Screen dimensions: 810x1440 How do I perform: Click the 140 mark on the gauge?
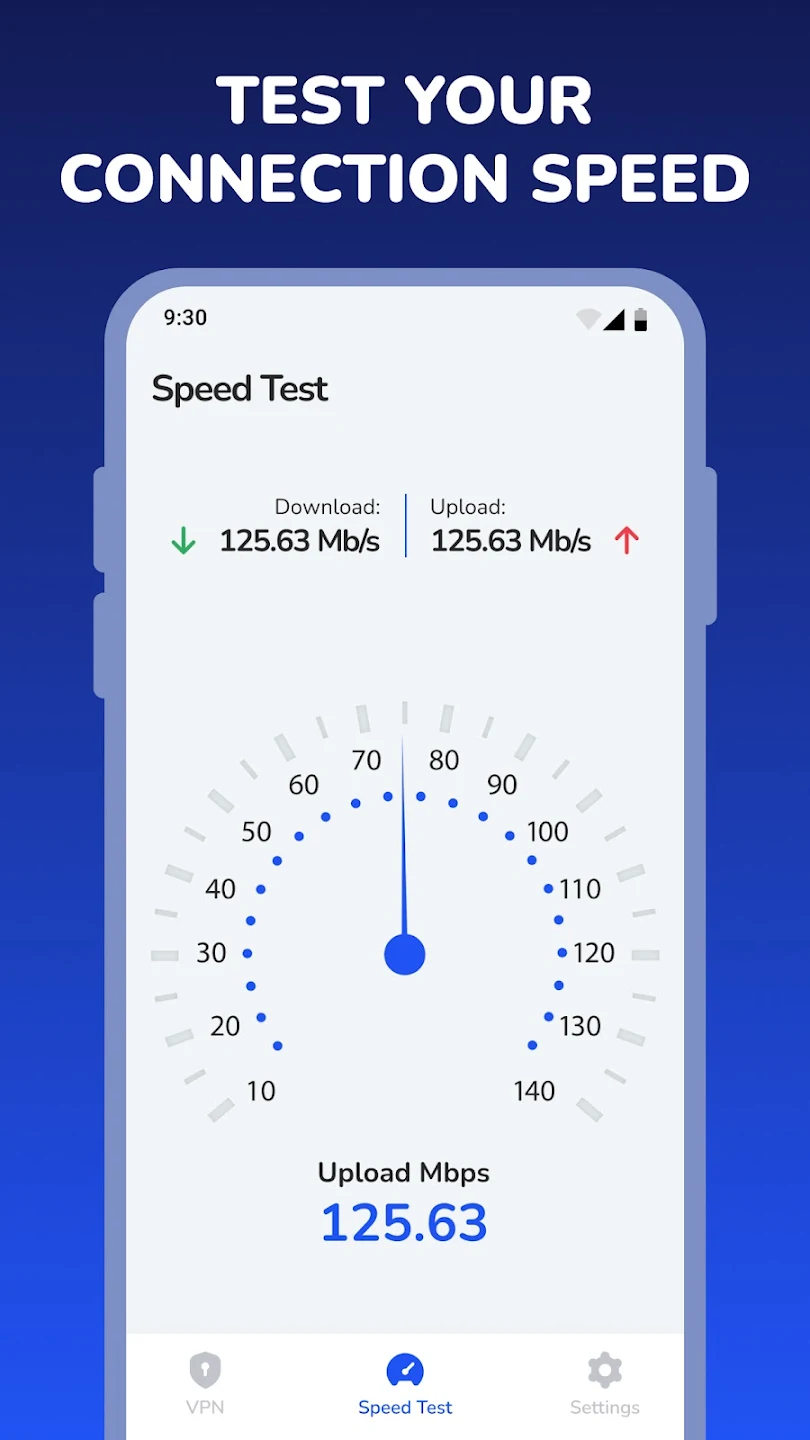[x=534, y=1090]
